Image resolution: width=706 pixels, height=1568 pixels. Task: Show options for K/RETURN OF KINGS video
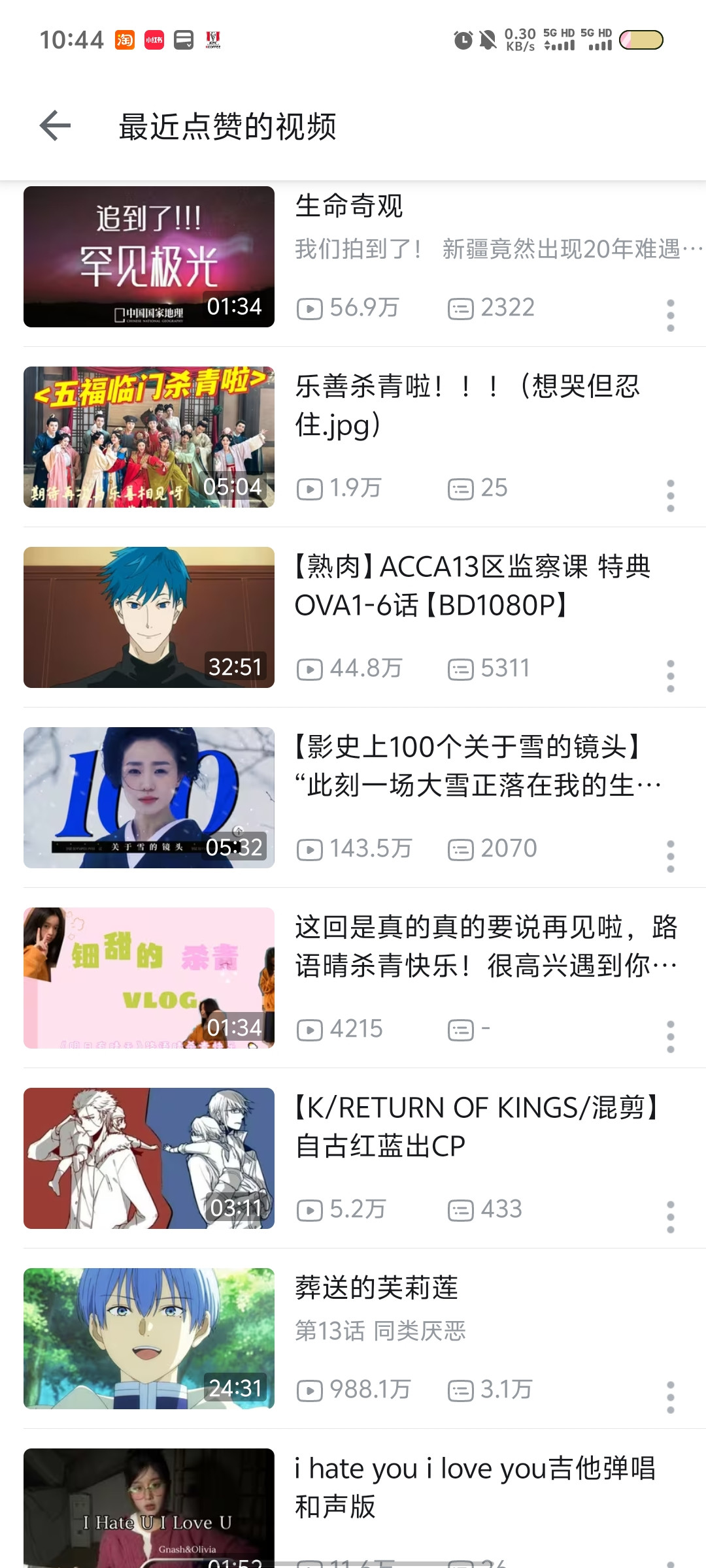coord(670,1217)
